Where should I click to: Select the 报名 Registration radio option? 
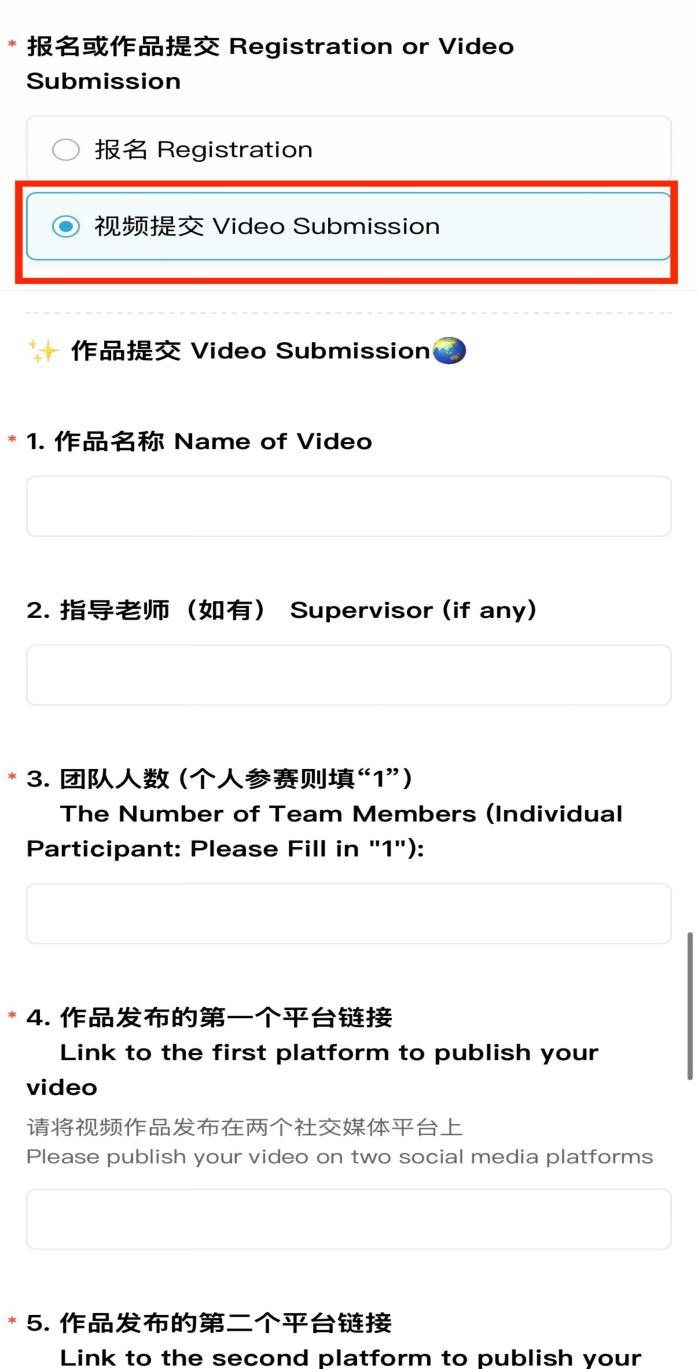point(66,150)
